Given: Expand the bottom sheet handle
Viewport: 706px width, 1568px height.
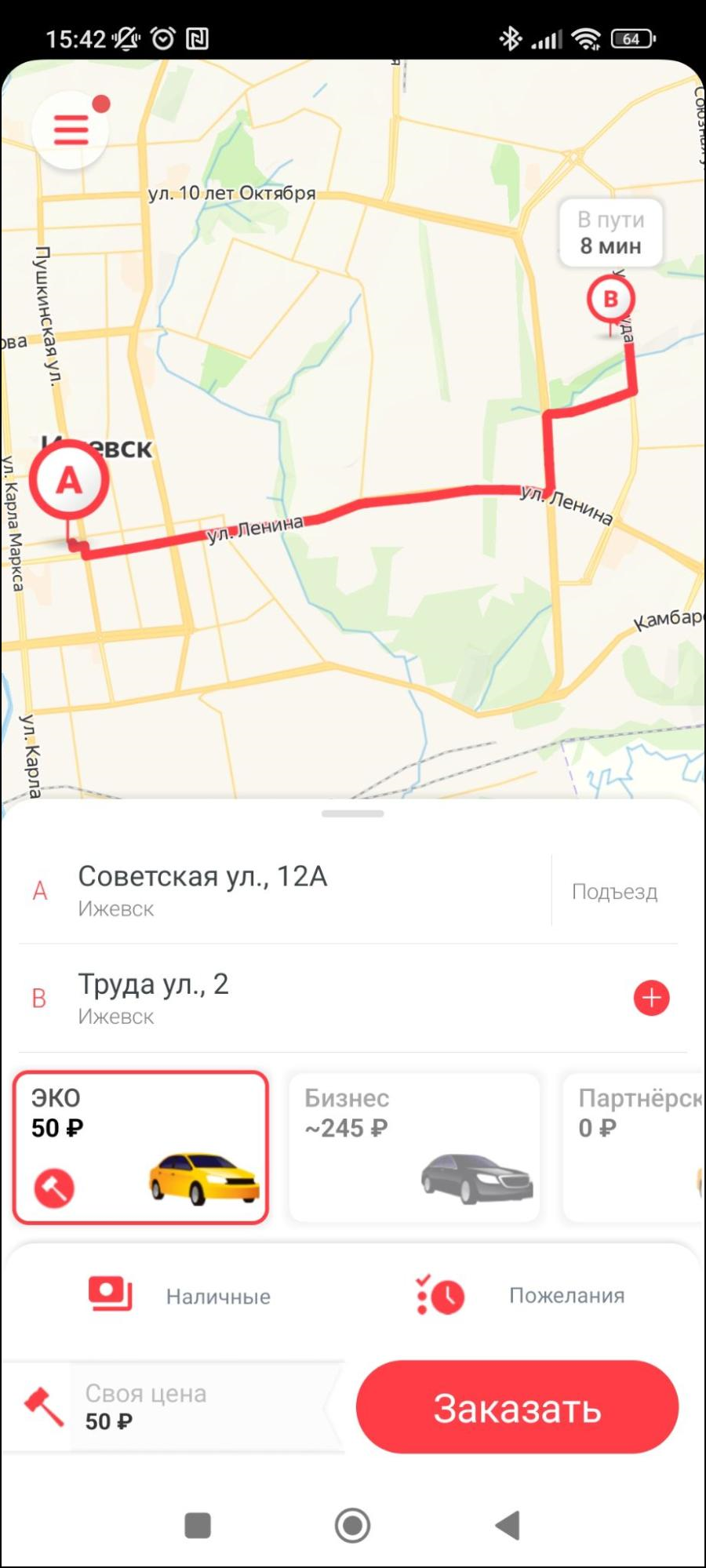Looking at the screenshot, I should pyautogui.click(x=352, y=813).
